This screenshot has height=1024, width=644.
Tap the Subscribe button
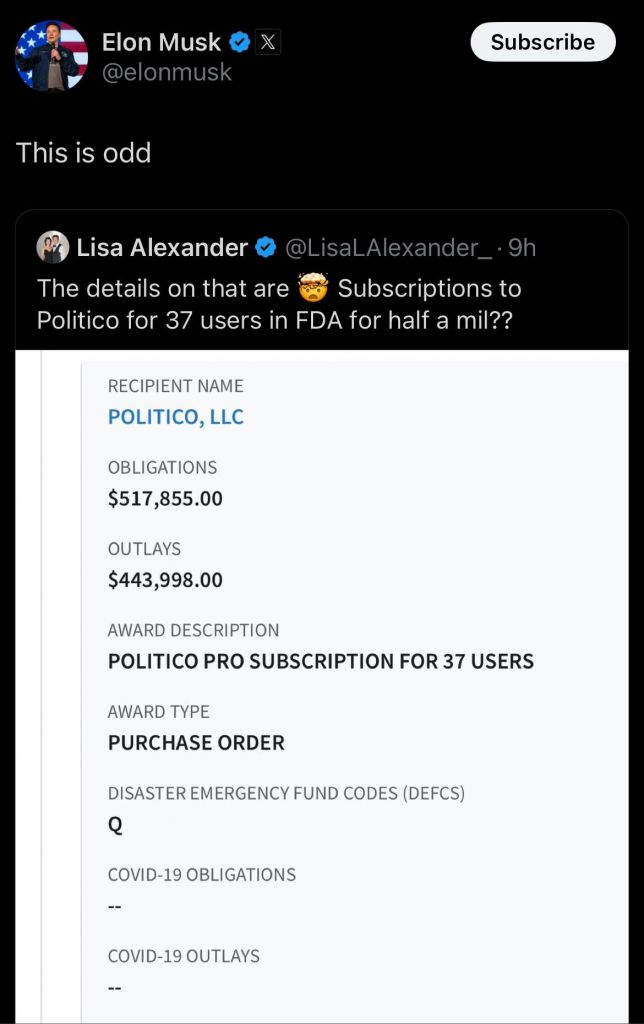(542, 42)
